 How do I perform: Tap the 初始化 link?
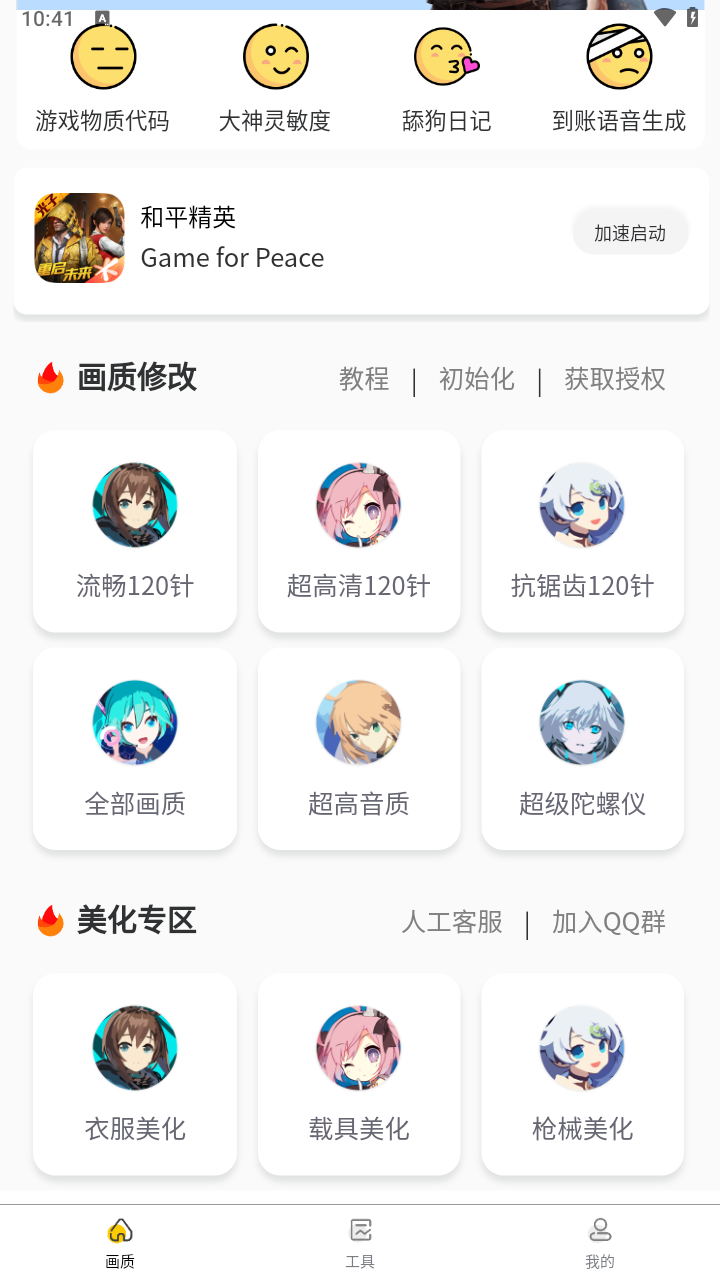(476, 379)
